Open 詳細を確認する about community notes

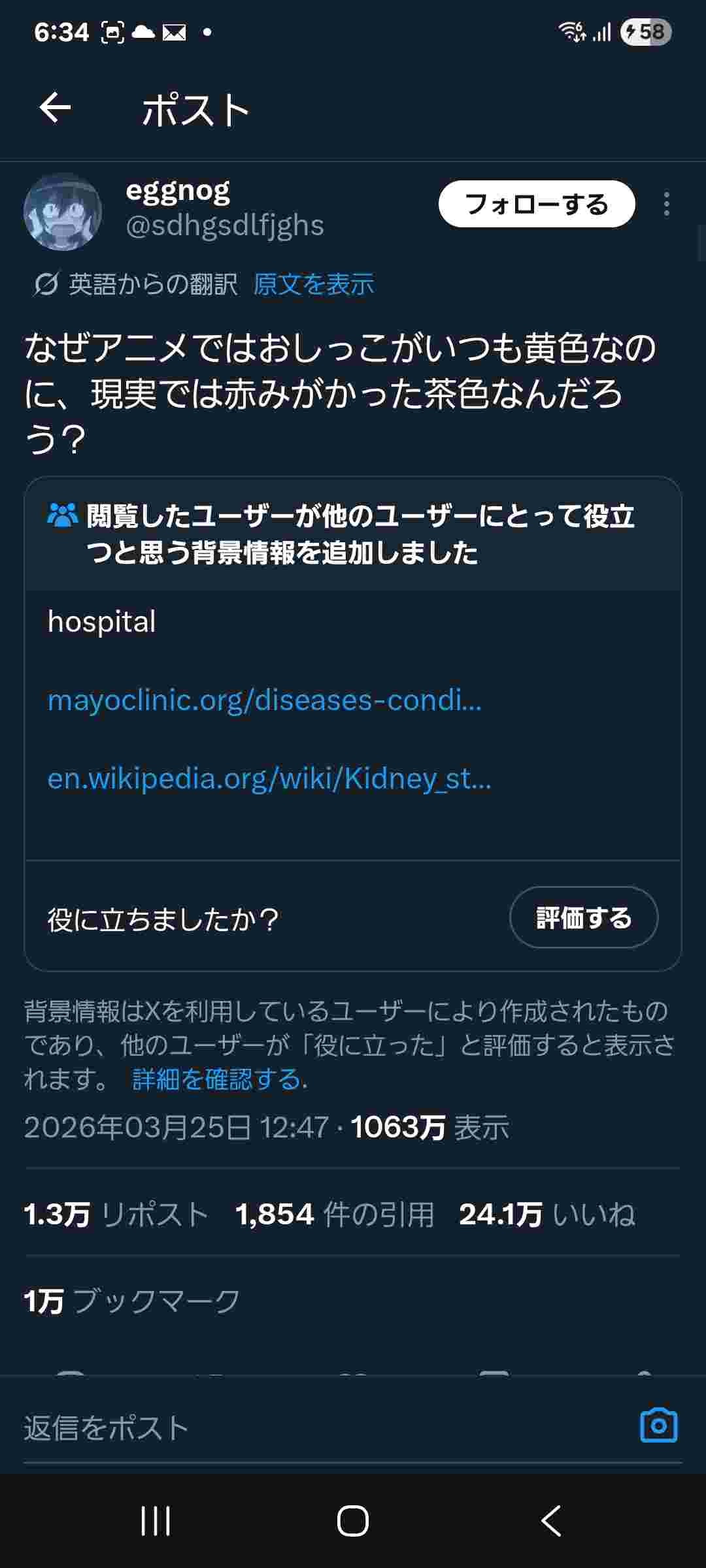coord(219,1079)
